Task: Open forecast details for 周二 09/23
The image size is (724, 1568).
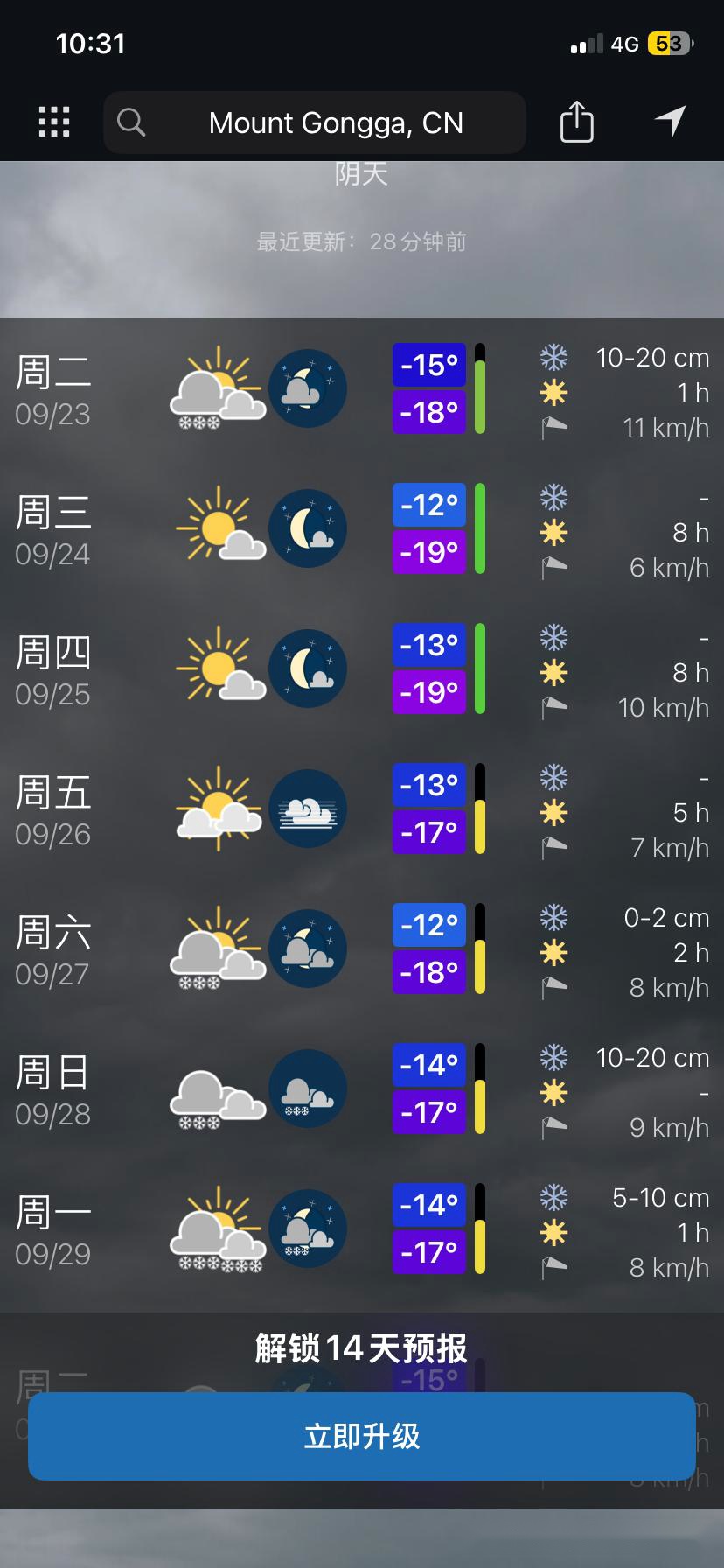Action: [362, 389]
